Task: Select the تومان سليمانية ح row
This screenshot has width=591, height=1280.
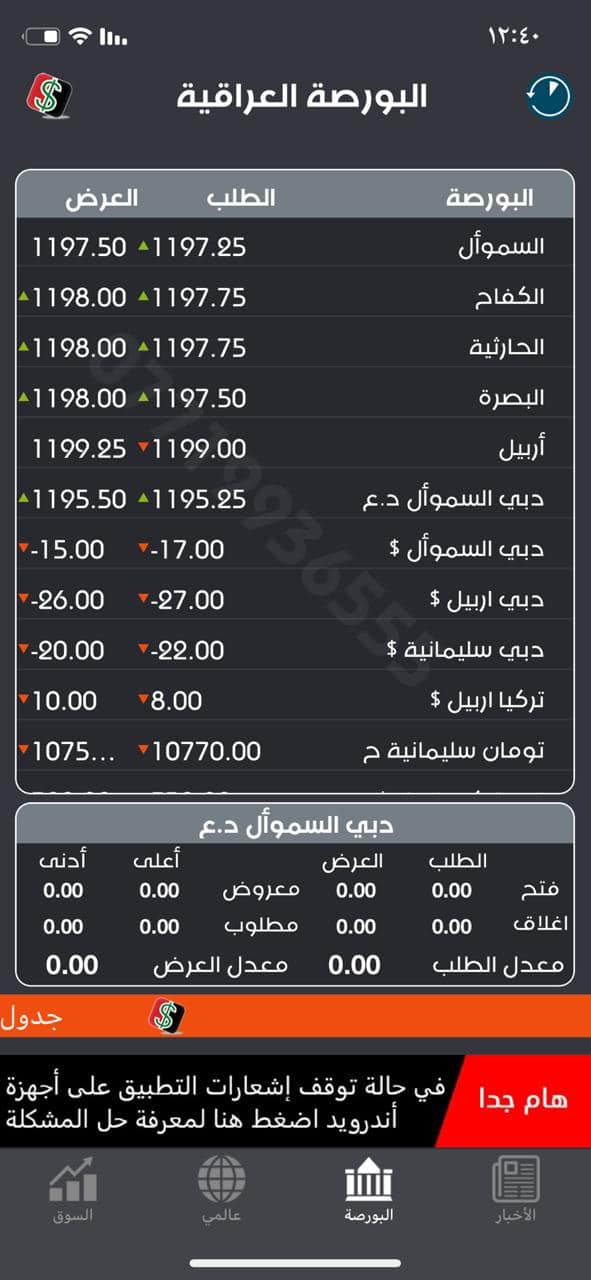Action: [x=295, y=750]
